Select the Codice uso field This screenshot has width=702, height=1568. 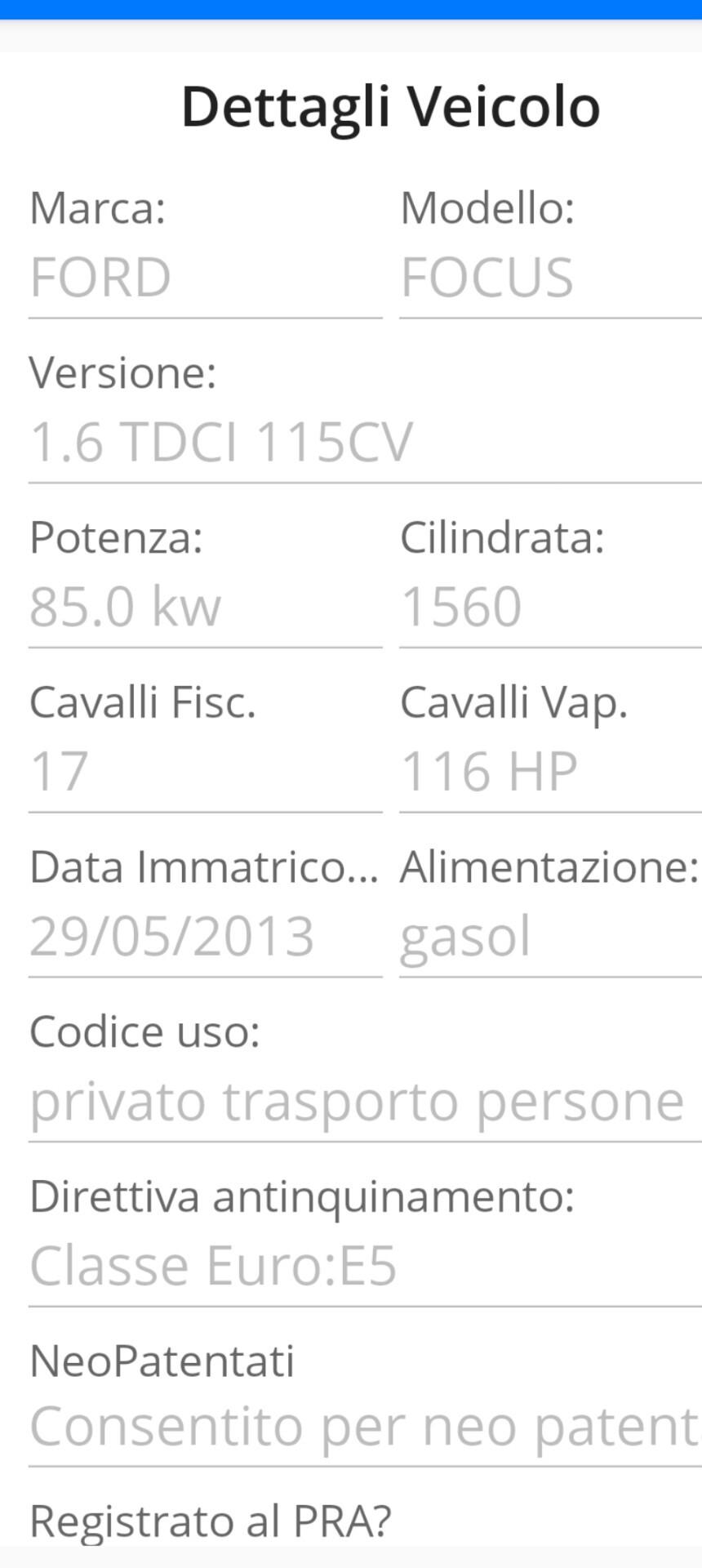[x=366, y=1102]
